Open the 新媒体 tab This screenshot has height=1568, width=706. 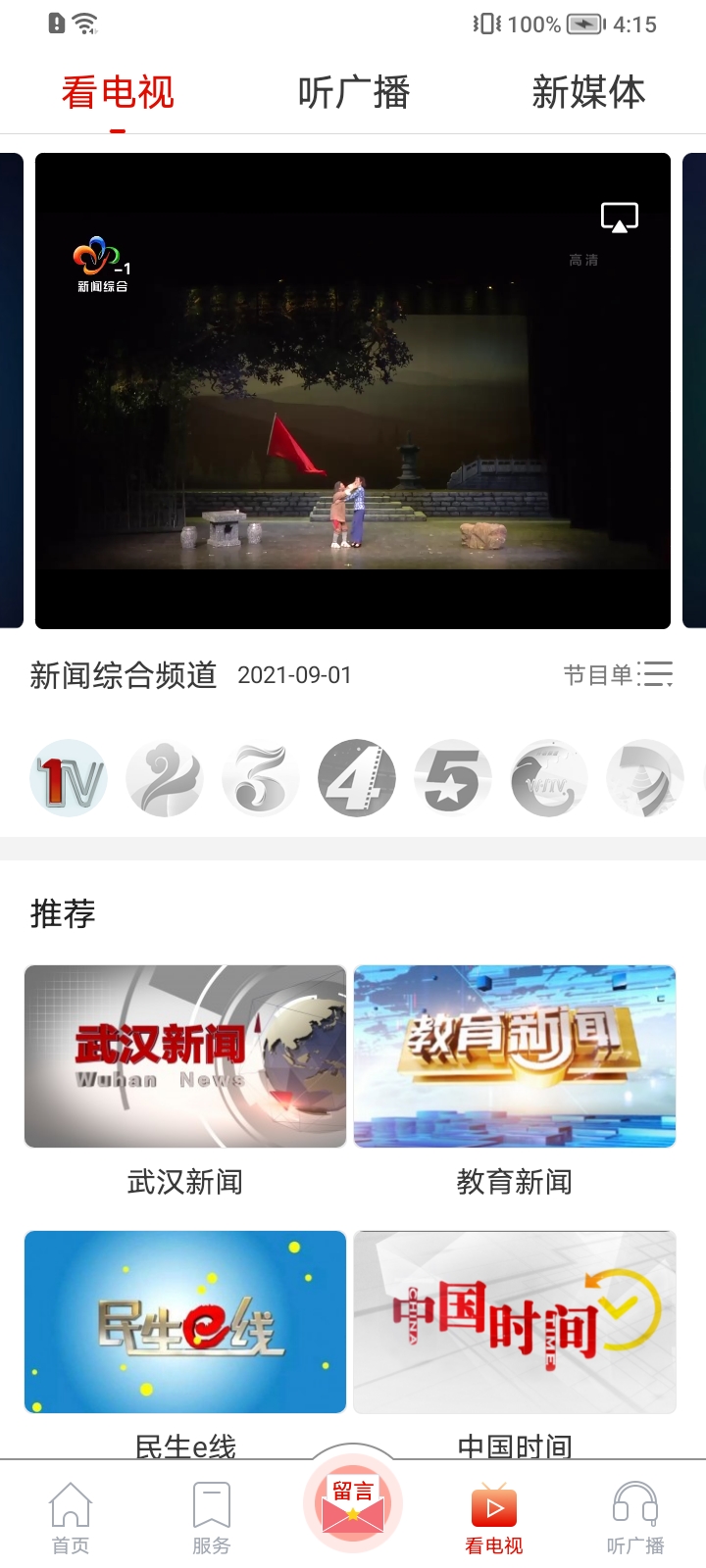coord(587,91)
